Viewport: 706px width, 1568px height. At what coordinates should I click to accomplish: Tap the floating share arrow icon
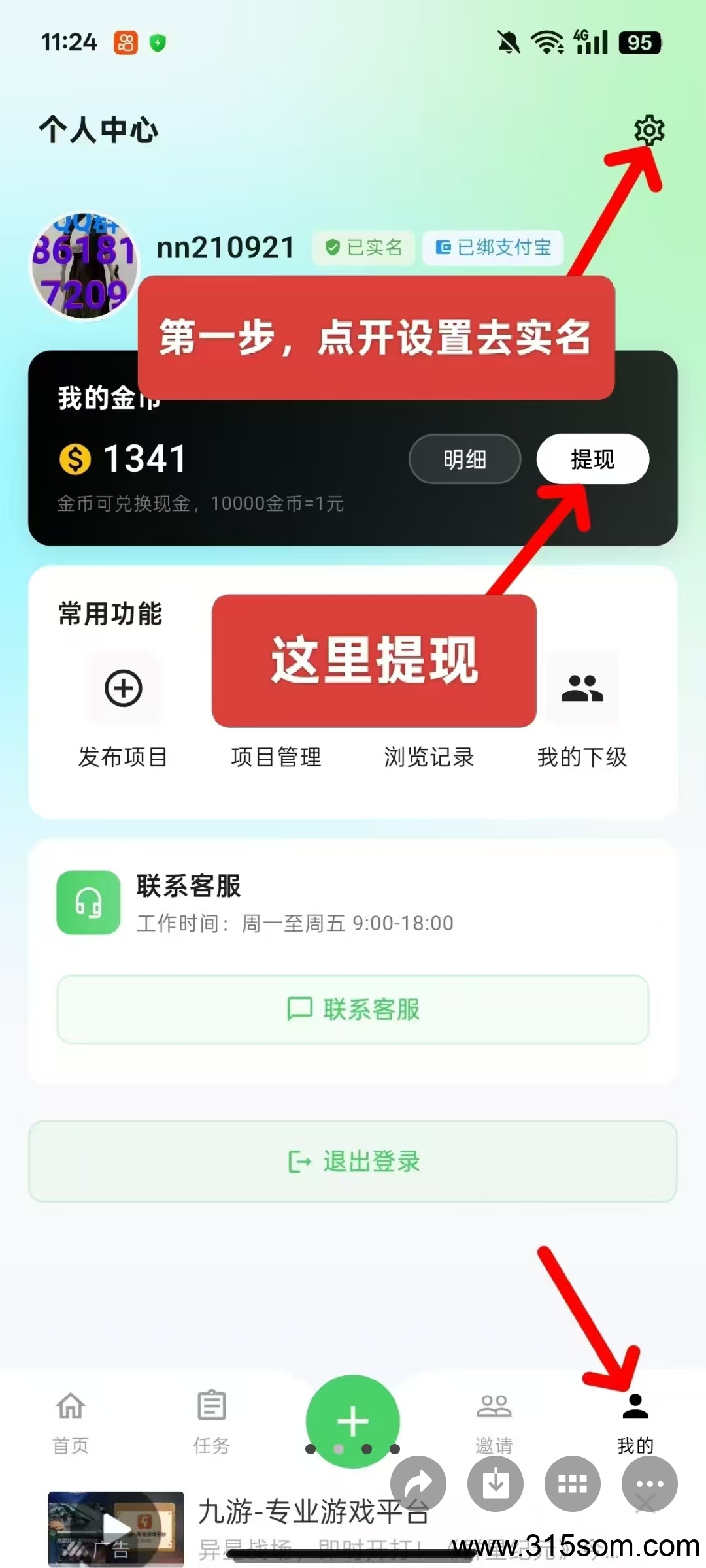(x=418, y=1484)
